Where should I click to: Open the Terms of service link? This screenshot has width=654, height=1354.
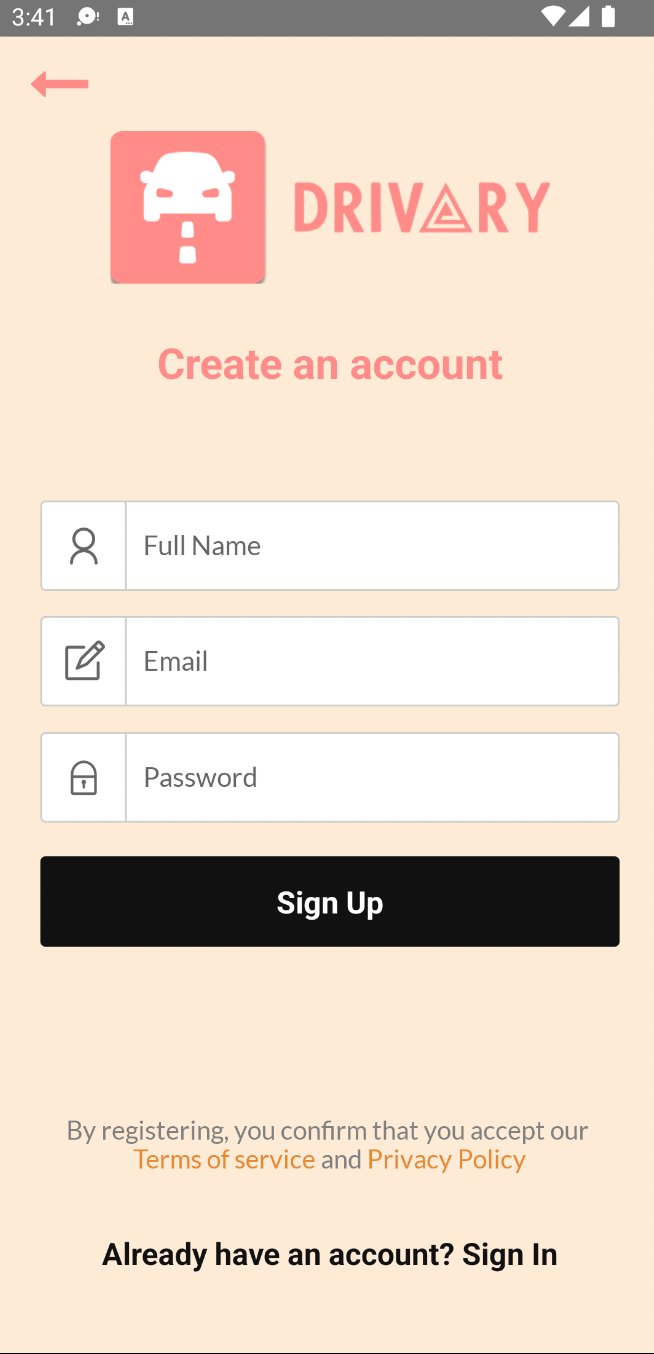pyautogui.click(x=224, y=1160)
